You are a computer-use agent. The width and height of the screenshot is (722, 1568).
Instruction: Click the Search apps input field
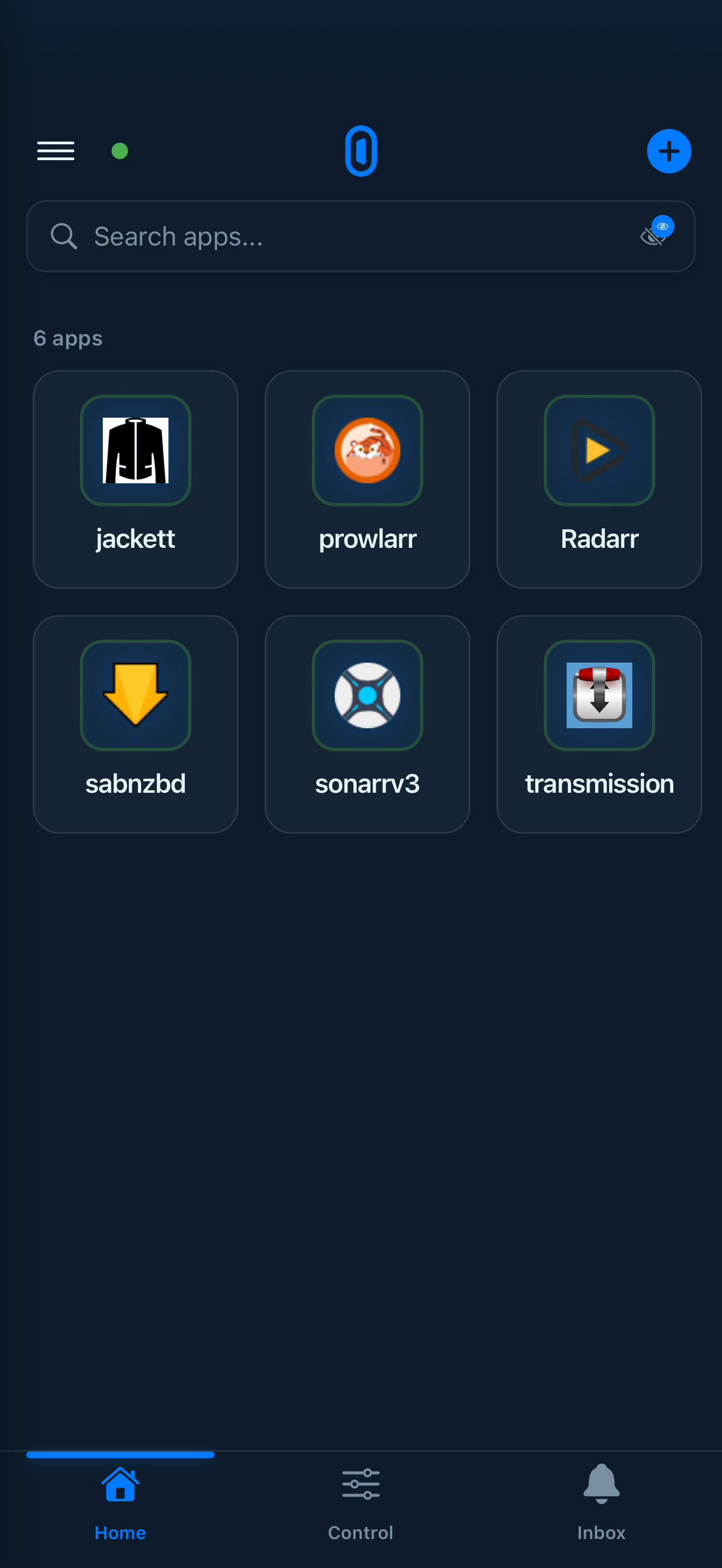pos(304,236)
